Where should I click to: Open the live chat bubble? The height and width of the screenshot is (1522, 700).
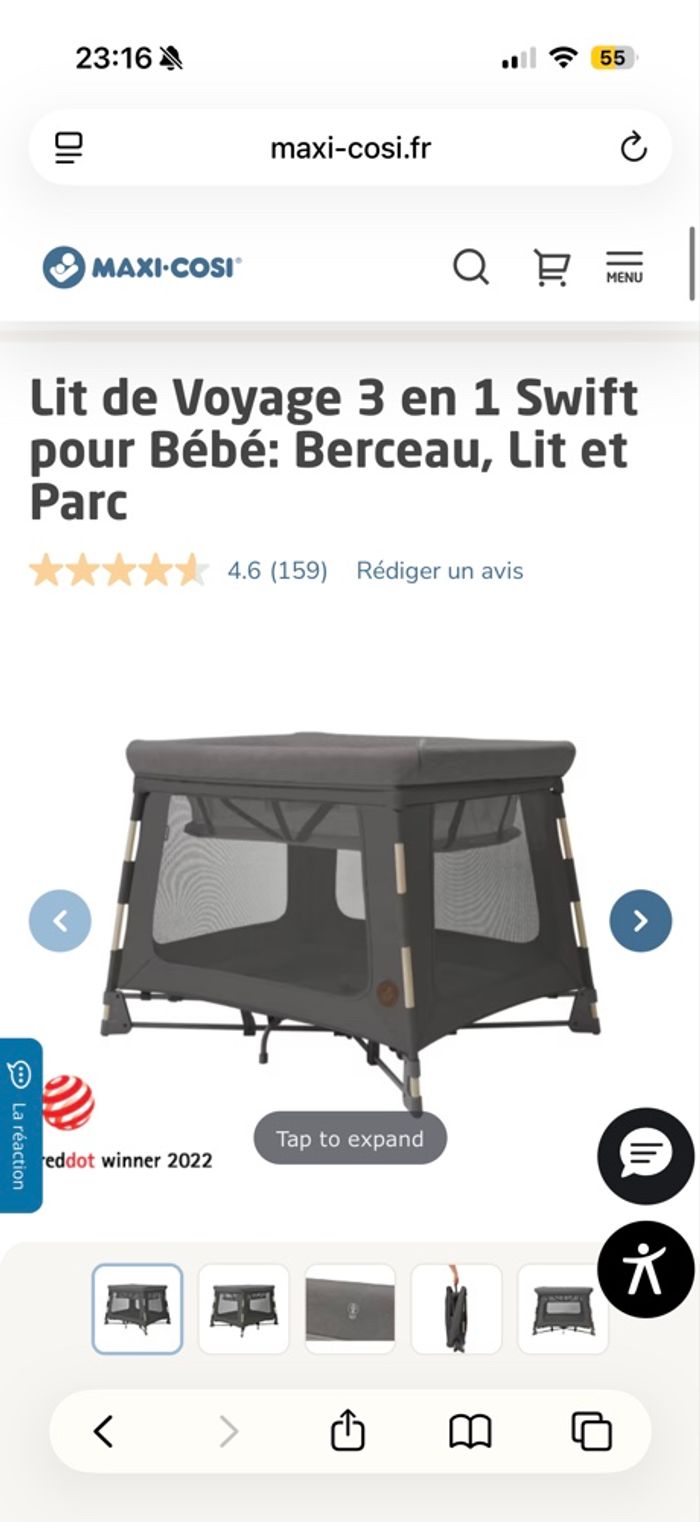point(645,1156)
